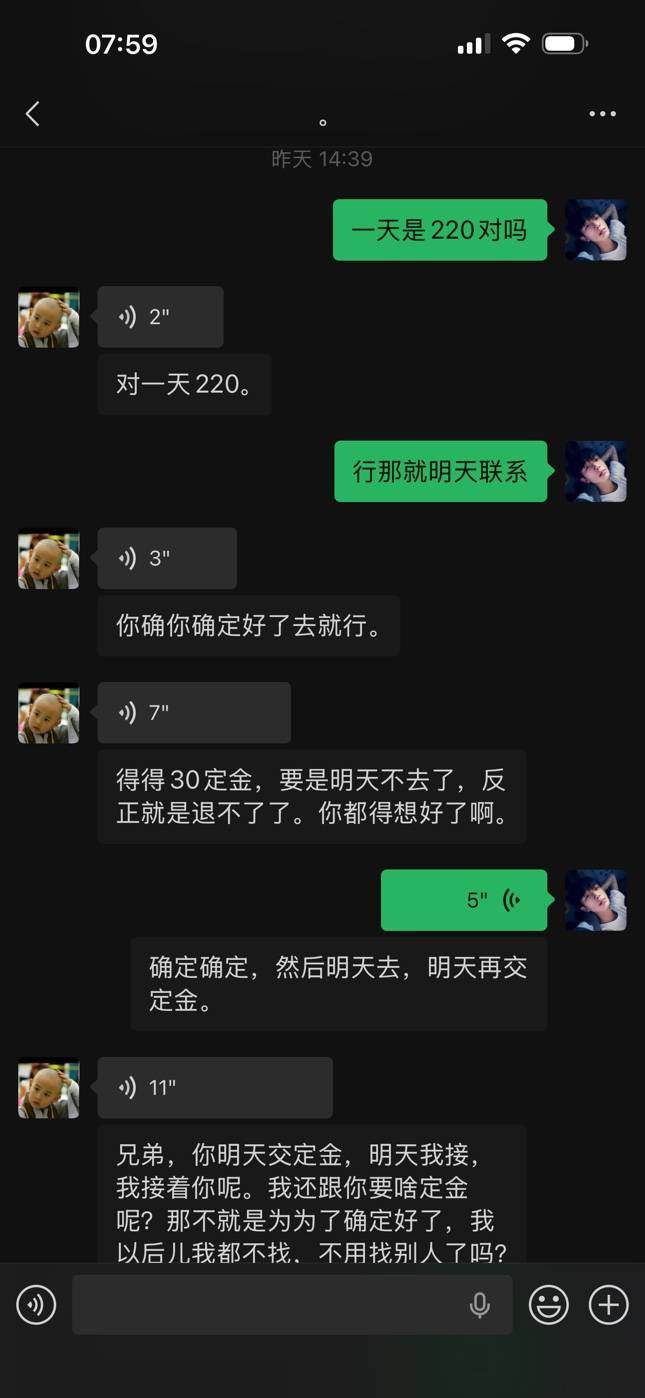Open contact's avatar beside 2-second voice message
This screenshot has width=645, height=1398.
click(48, 318)
